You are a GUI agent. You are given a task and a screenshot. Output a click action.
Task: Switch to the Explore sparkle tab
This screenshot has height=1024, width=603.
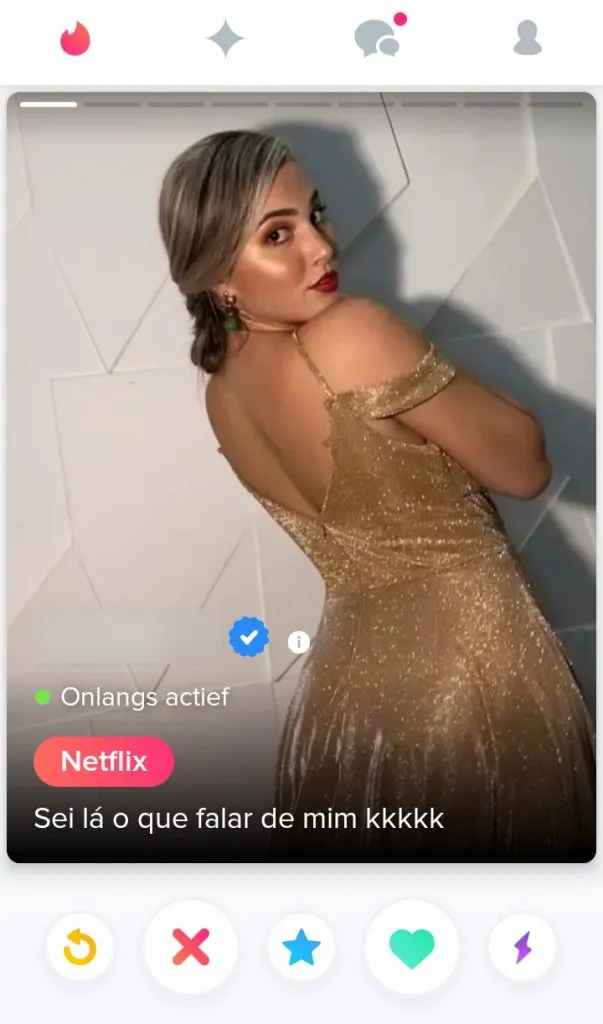point(225,39)
